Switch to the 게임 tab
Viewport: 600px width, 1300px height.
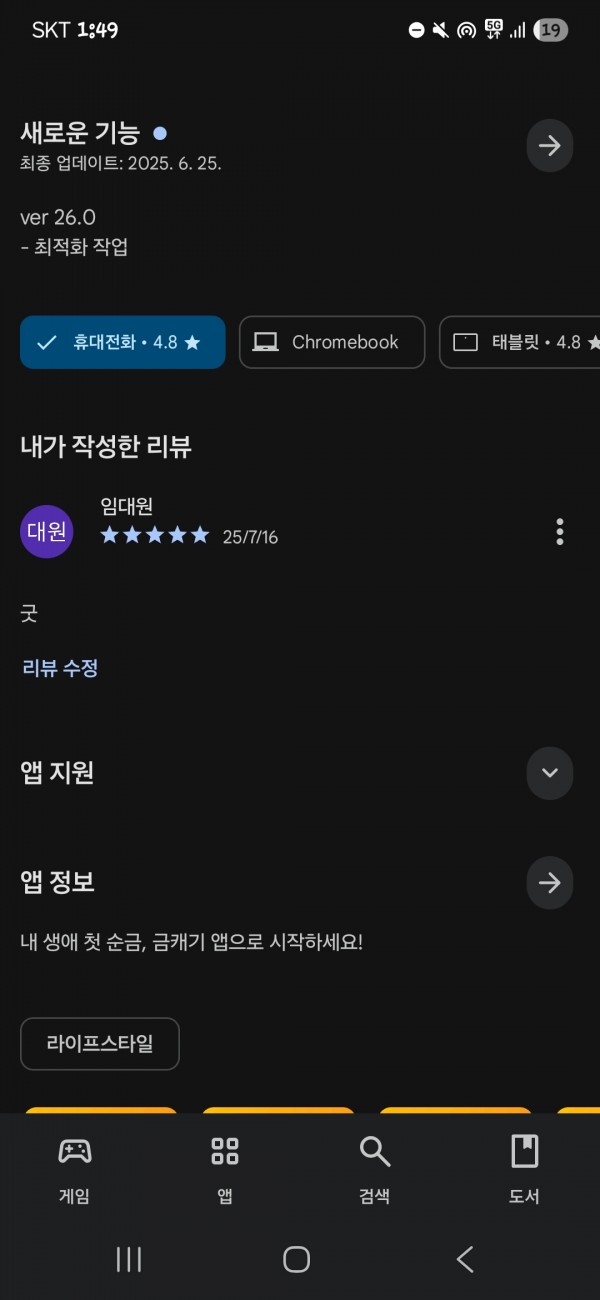75,1170
